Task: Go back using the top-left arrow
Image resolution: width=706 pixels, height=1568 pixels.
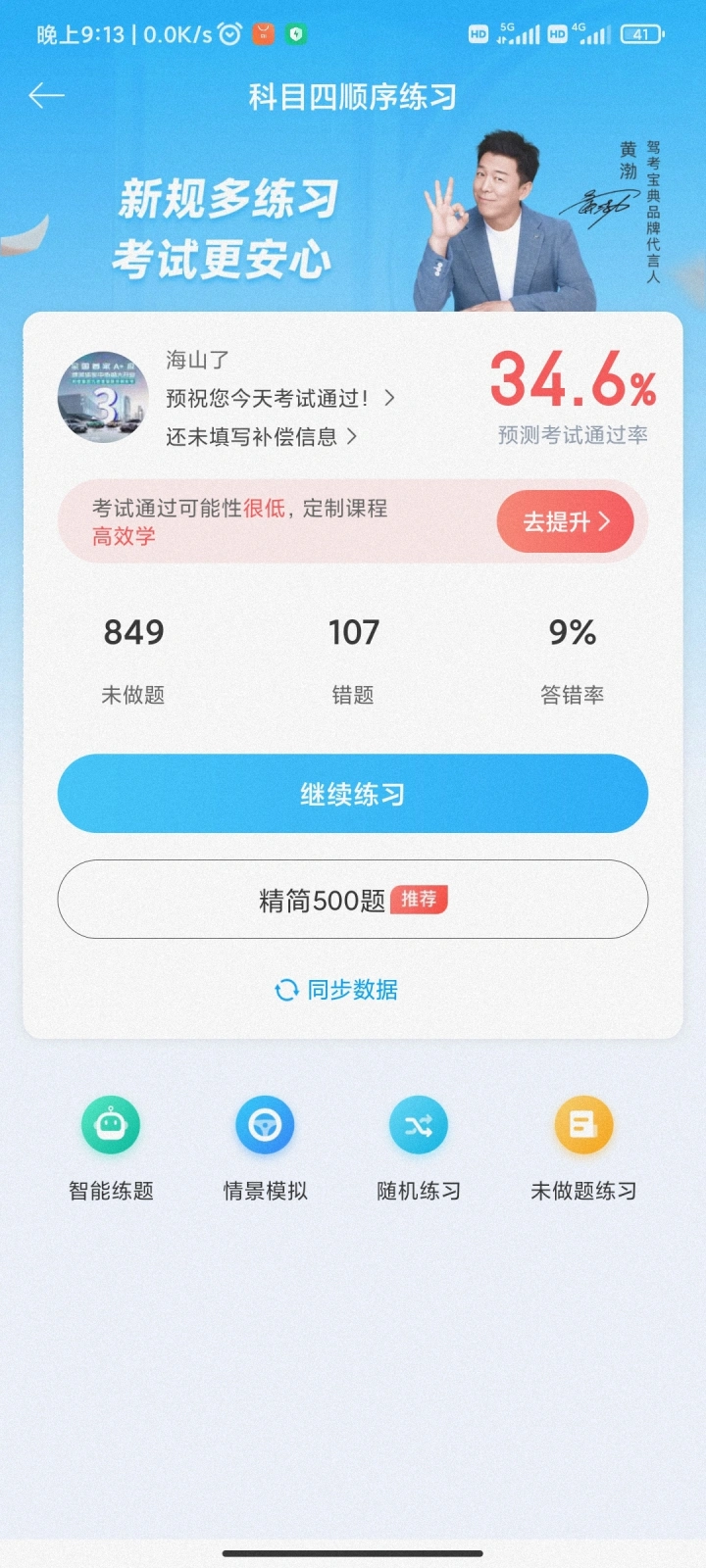Action: [46, 96]
